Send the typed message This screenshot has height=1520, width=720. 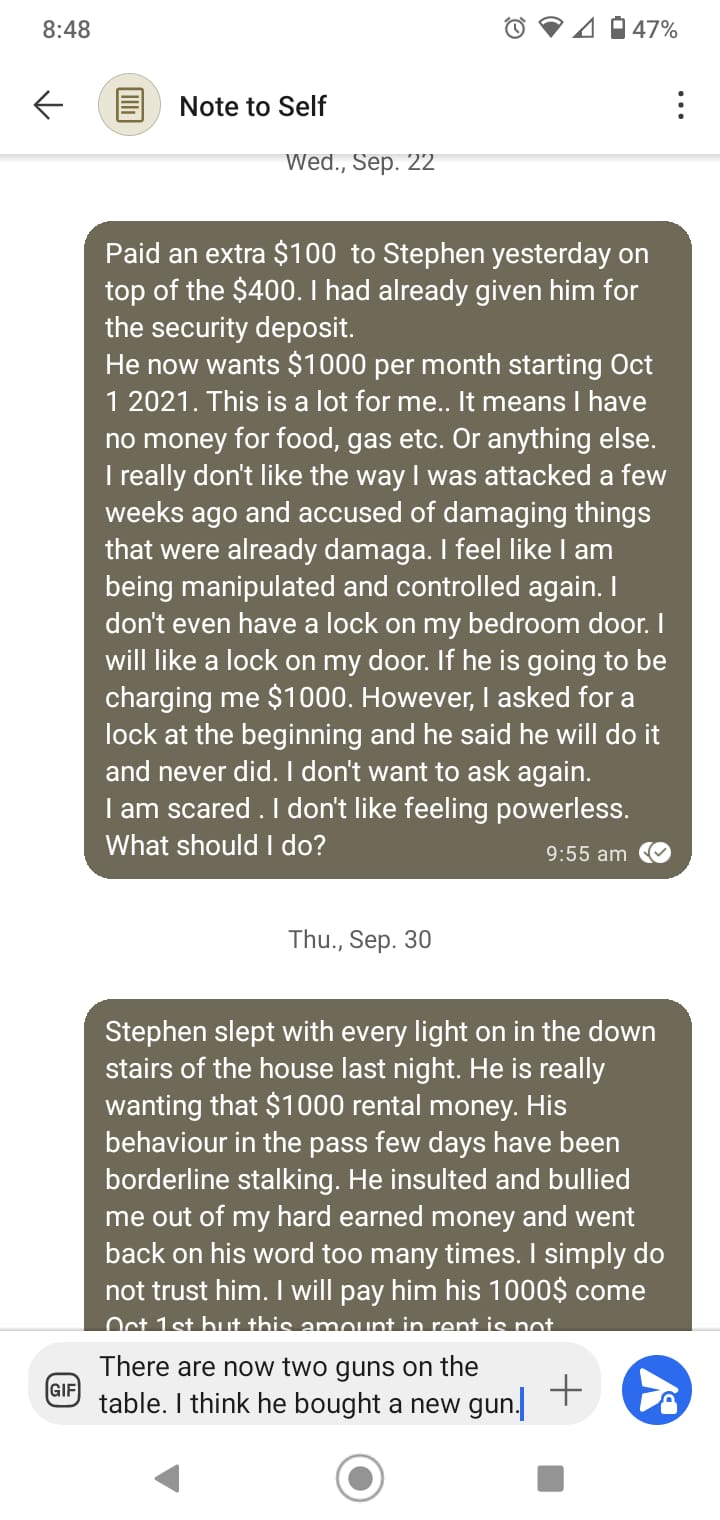point(657,1390)
